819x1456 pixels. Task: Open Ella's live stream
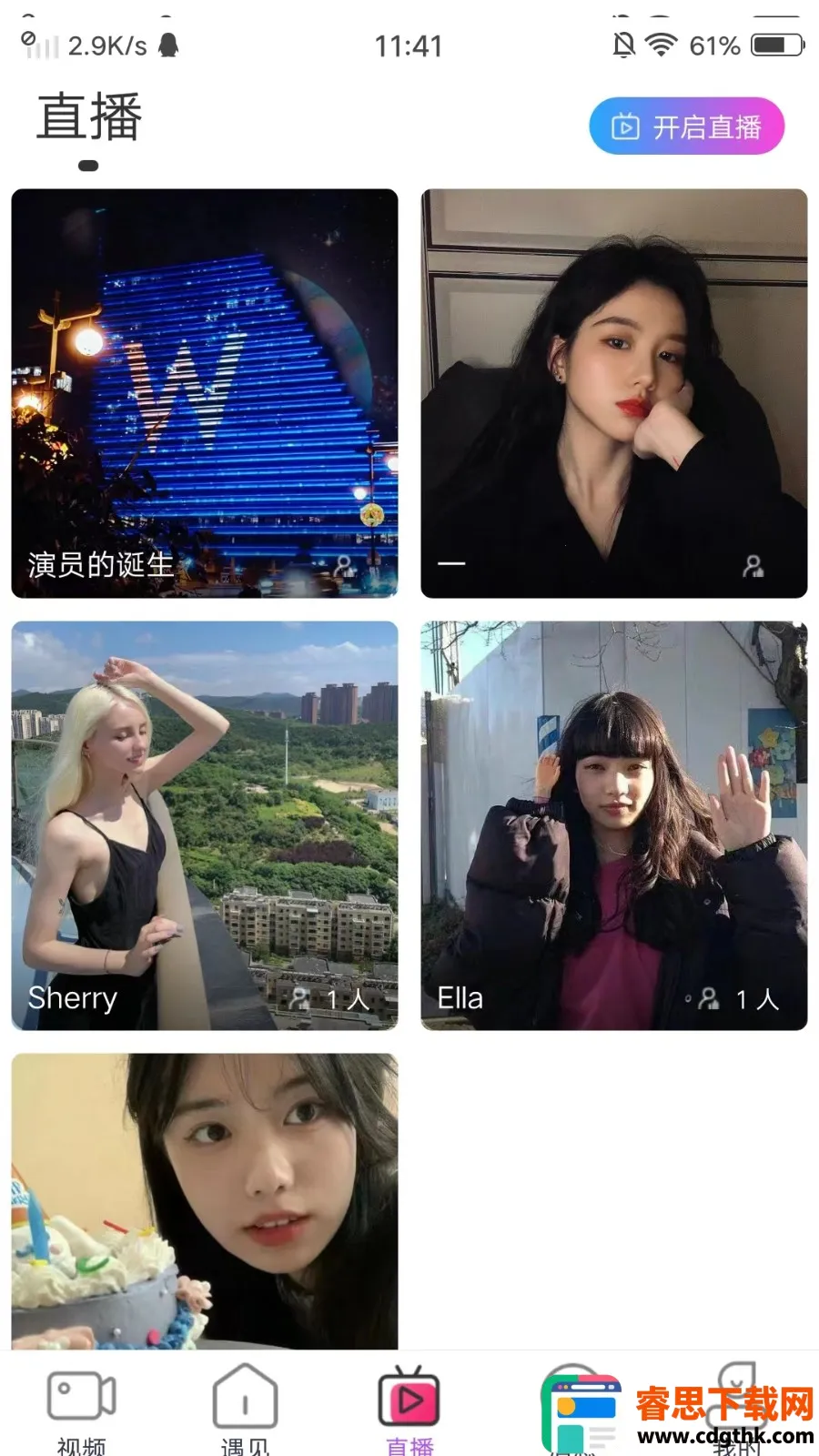613,825
